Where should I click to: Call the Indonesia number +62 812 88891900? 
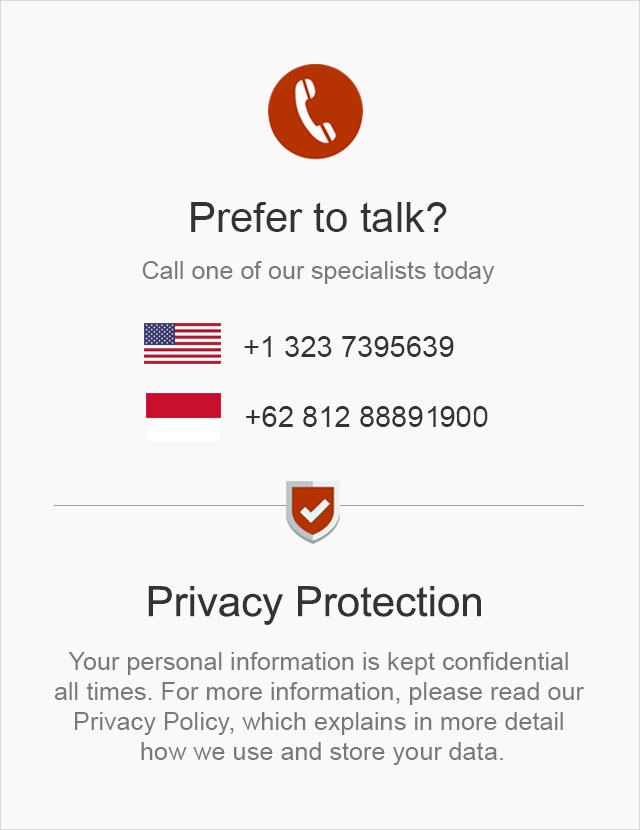click(366, 417)
